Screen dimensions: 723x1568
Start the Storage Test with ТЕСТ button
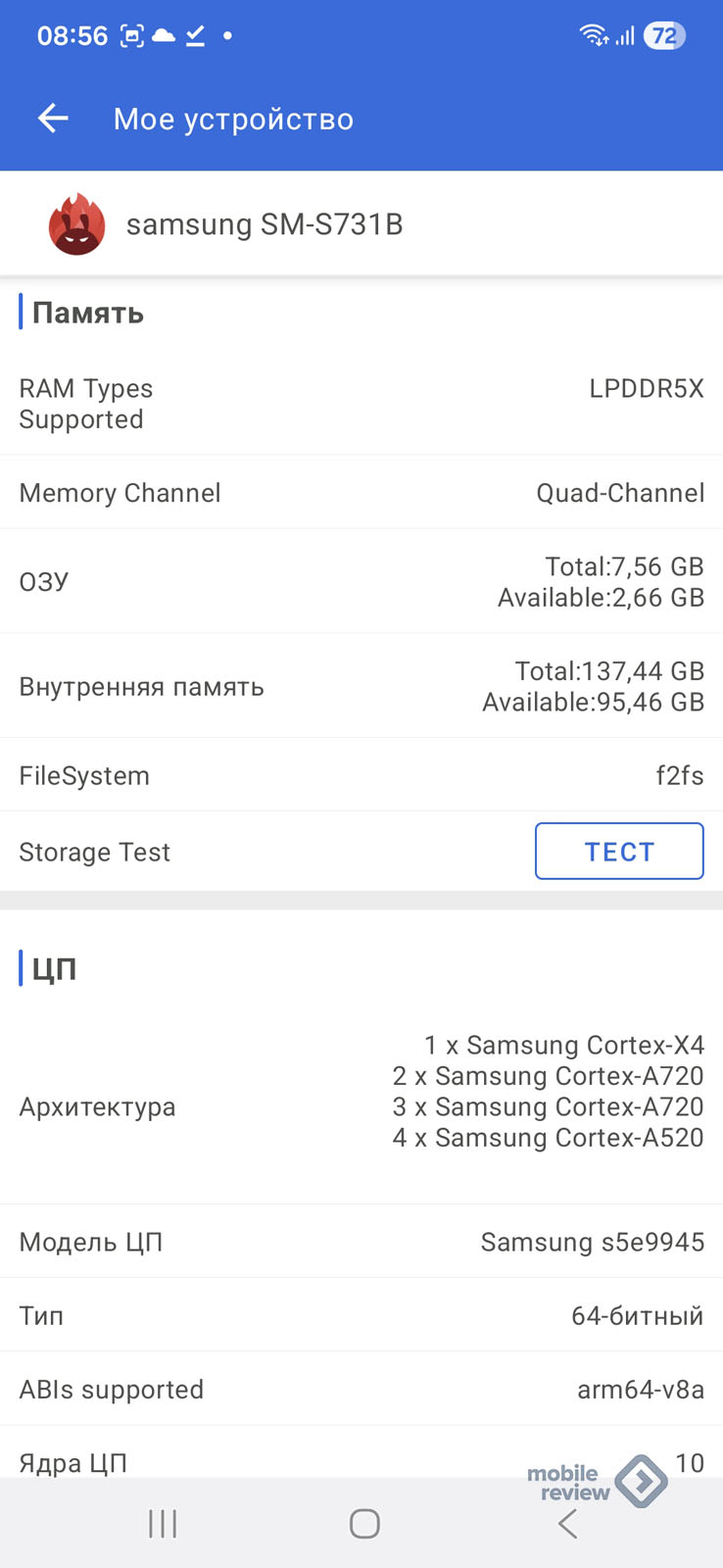click(x=619, y=851)
